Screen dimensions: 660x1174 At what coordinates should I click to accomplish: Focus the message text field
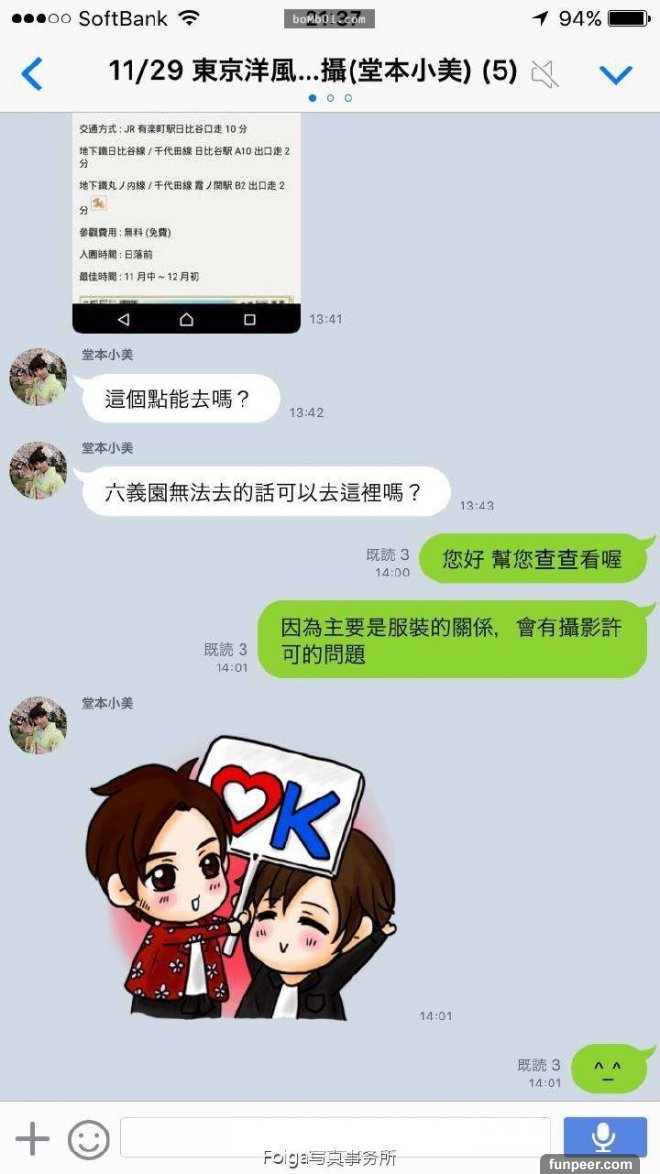(335, 1138)
